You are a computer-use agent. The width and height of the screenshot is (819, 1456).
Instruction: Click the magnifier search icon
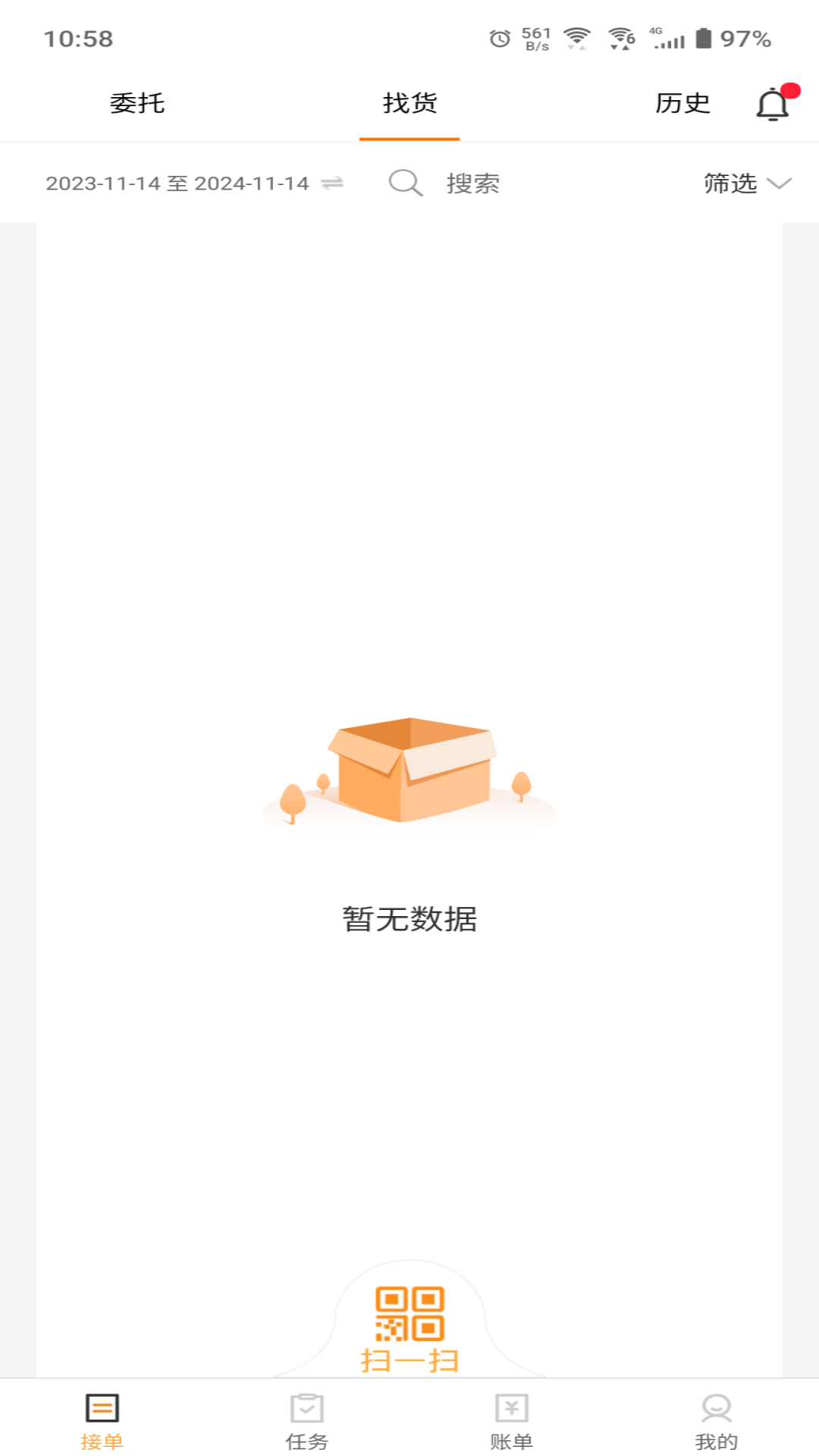coord(405,183)
